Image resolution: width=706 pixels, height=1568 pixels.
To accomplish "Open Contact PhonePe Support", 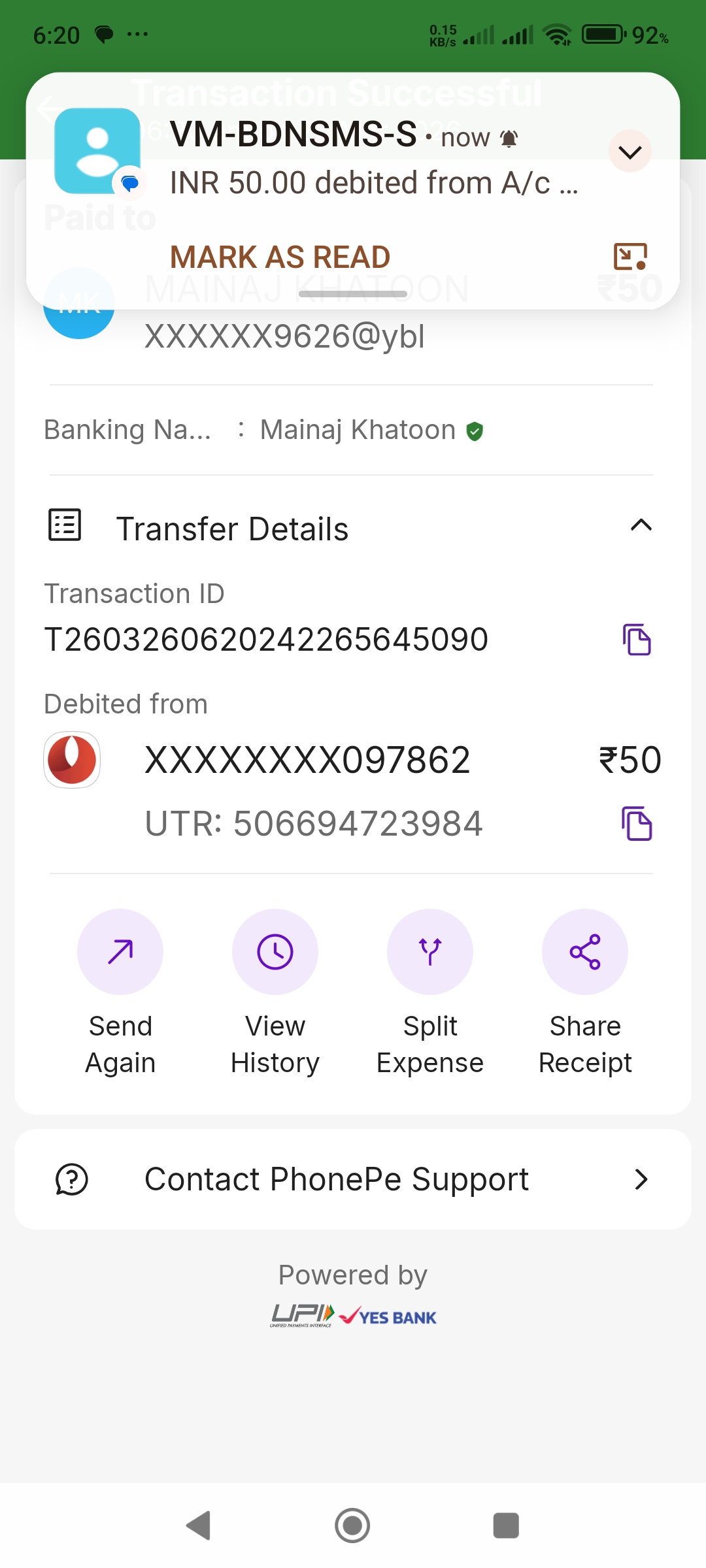I will point(353,1179).
